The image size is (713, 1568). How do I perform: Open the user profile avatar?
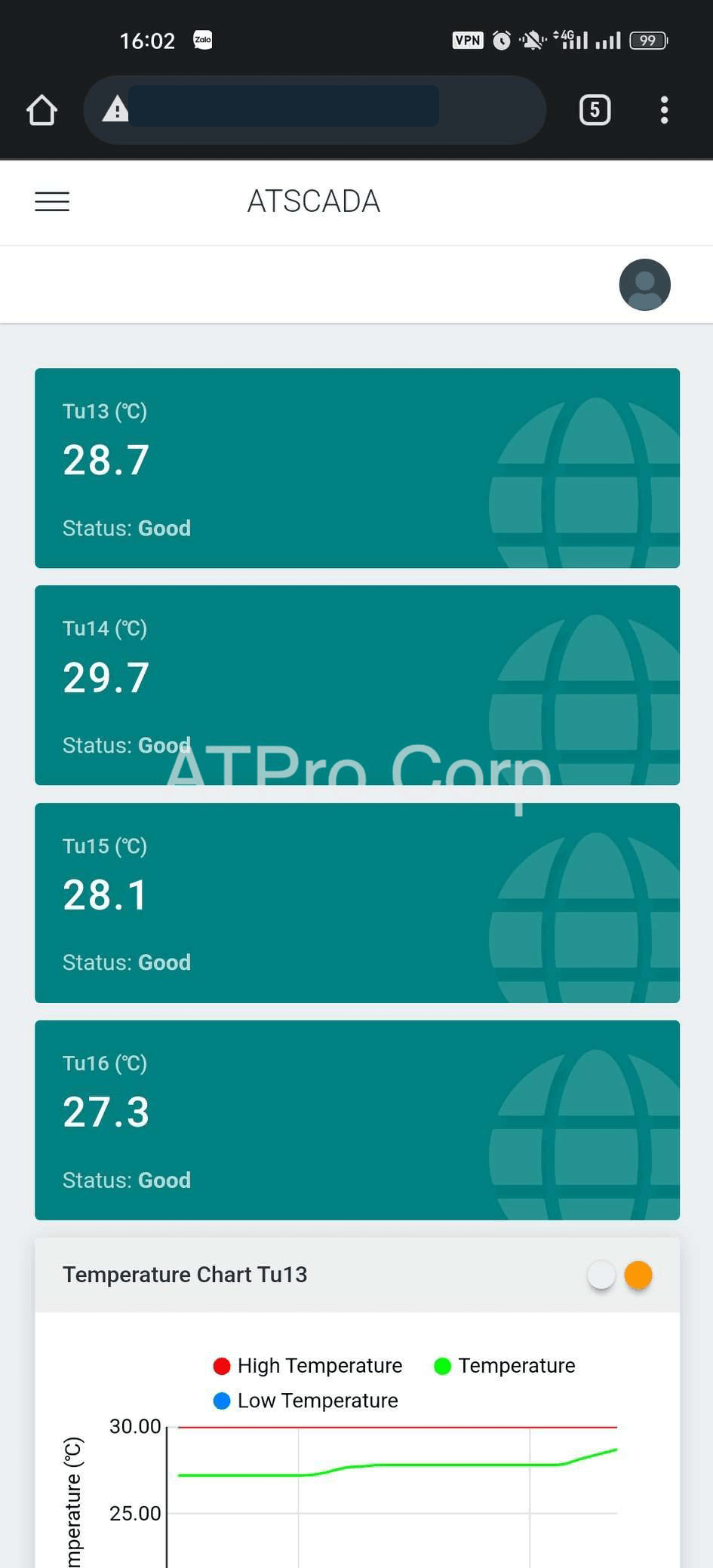[x=644, y=284]
